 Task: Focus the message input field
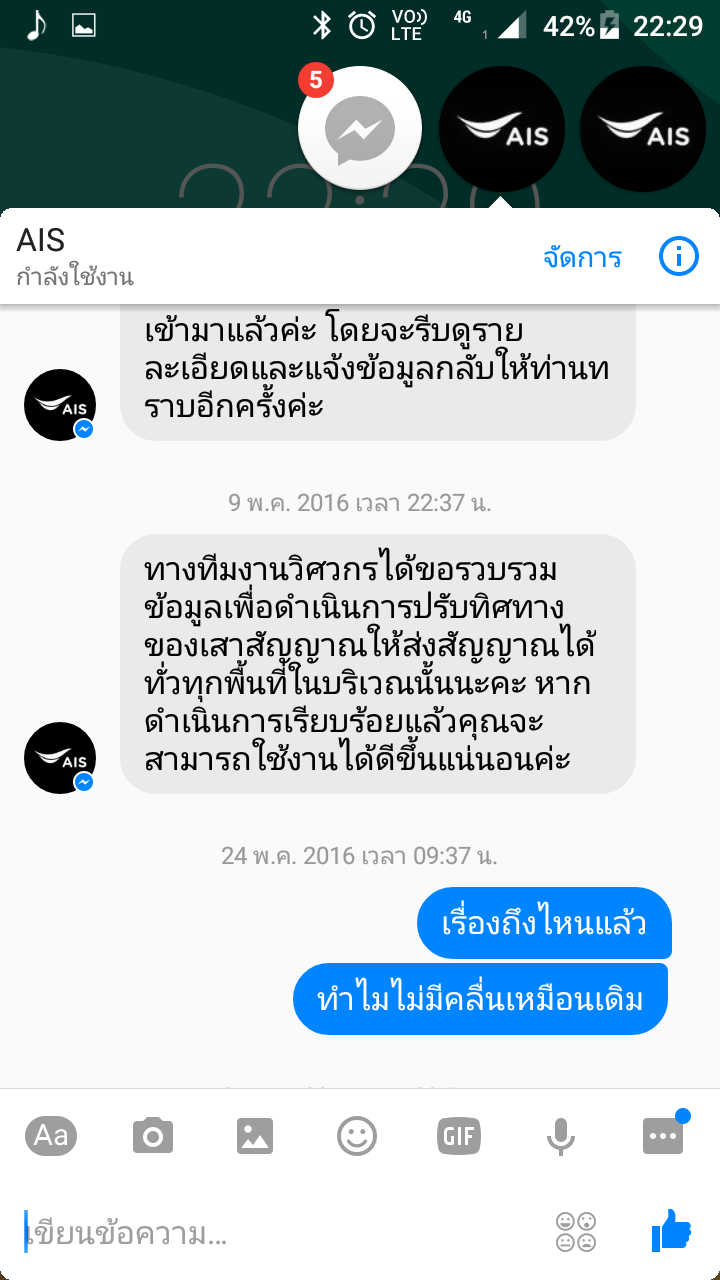280,1232
